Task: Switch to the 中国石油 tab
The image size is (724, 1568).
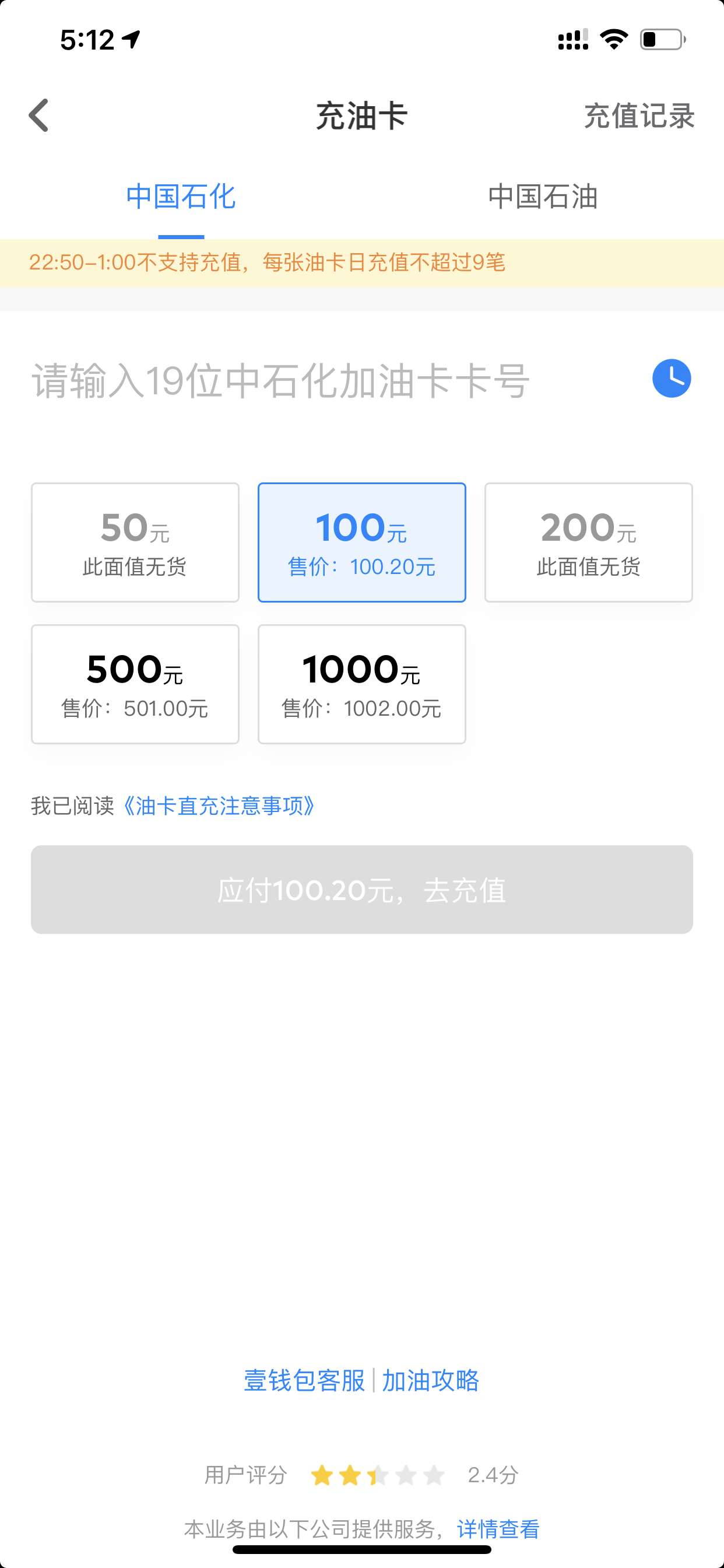Action: (x=543, y=197)
